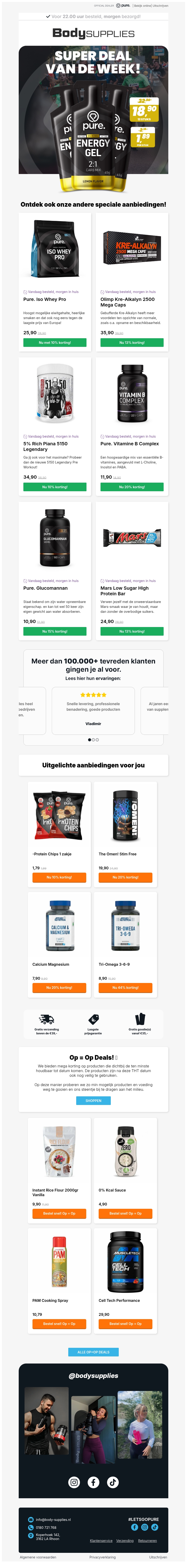This screenshot has height=1568, width=187.
Task: Open the Pure Energy Gel super deal banner
Action: point(93,119)
